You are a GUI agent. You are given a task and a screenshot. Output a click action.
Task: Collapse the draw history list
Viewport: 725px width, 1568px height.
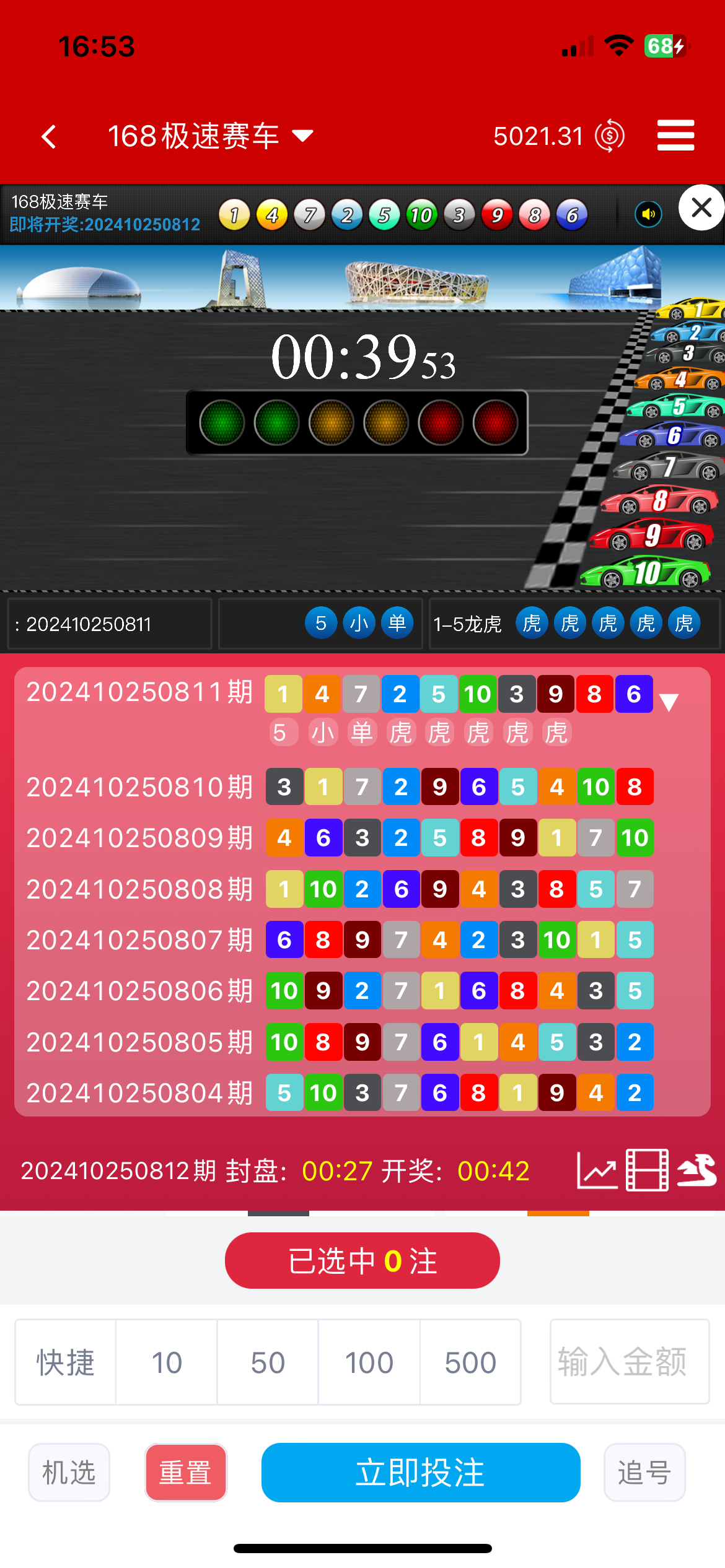pyautogui.click(x=669, y=702)
